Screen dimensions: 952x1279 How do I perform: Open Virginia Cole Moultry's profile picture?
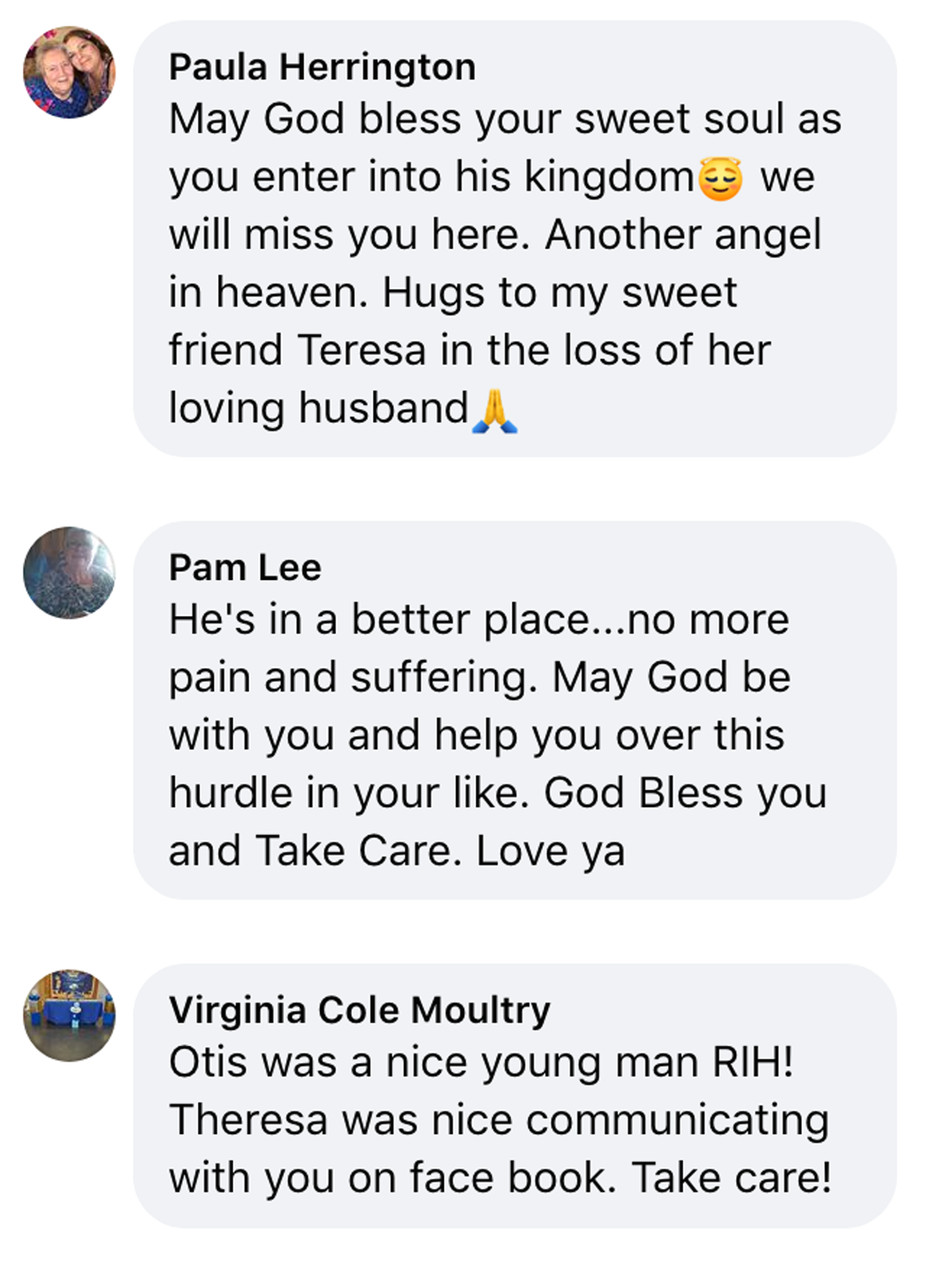click(x=69, y=1015)
